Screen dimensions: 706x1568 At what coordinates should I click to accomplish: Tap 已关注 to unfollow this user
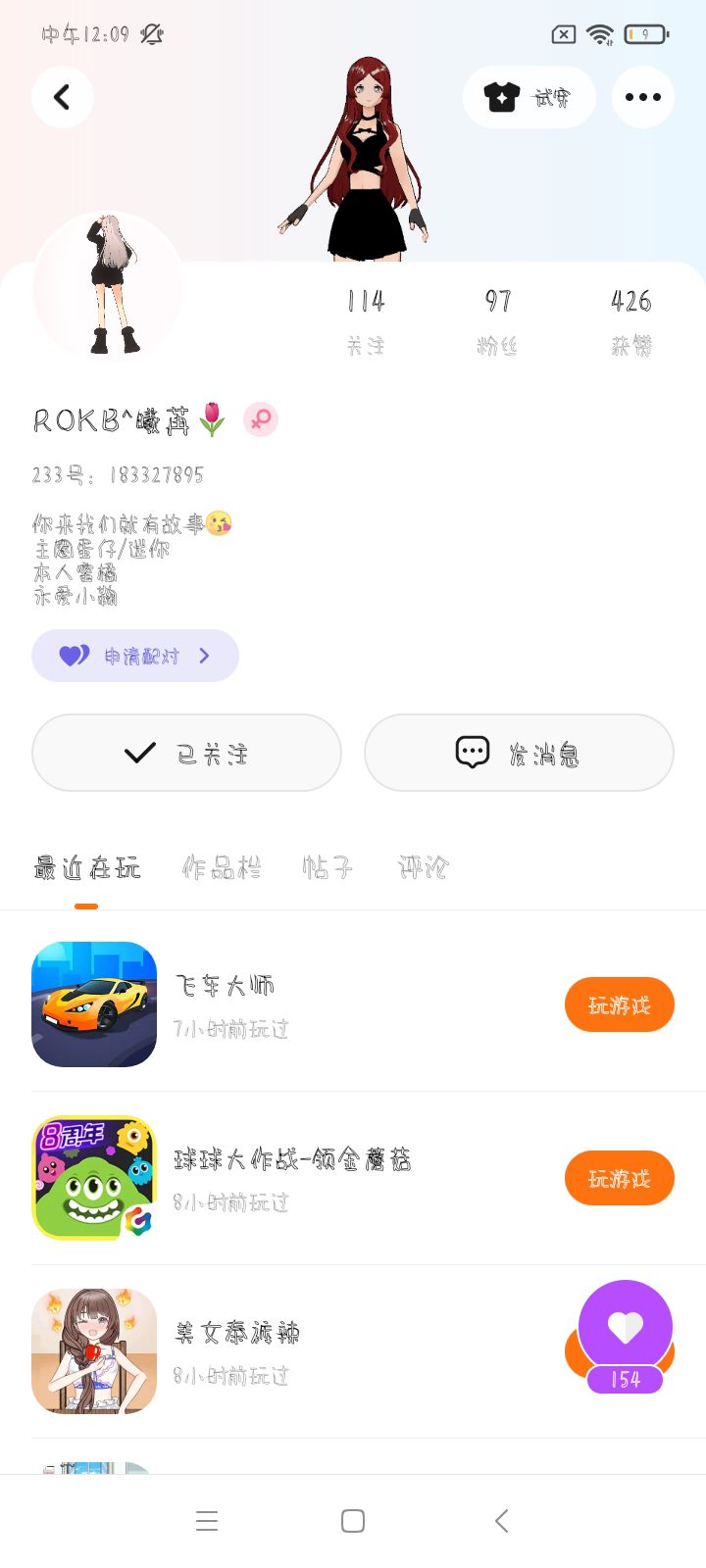click(186, 753)
